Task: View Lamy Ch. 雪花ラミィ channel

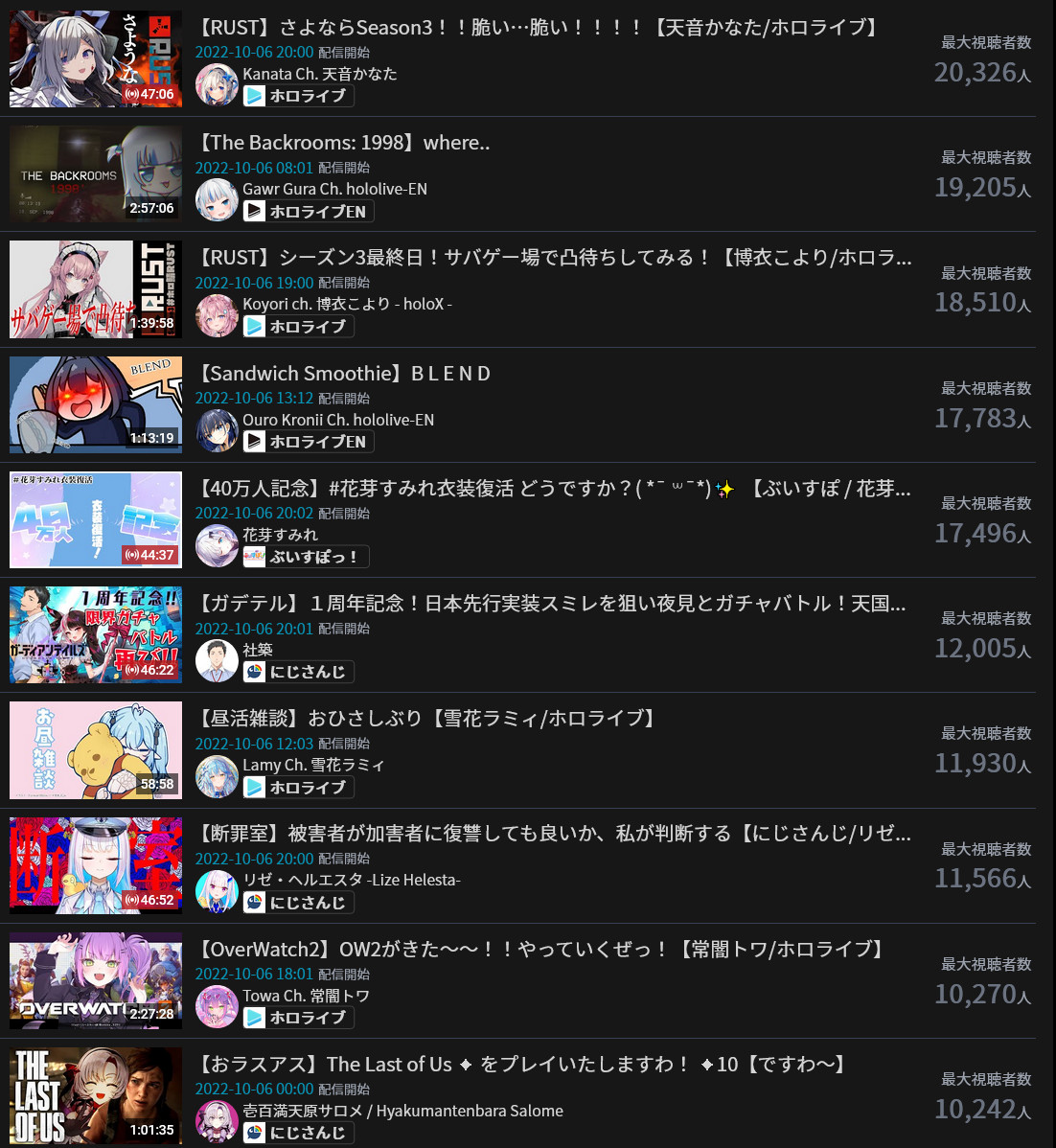Action: [312, 765]
